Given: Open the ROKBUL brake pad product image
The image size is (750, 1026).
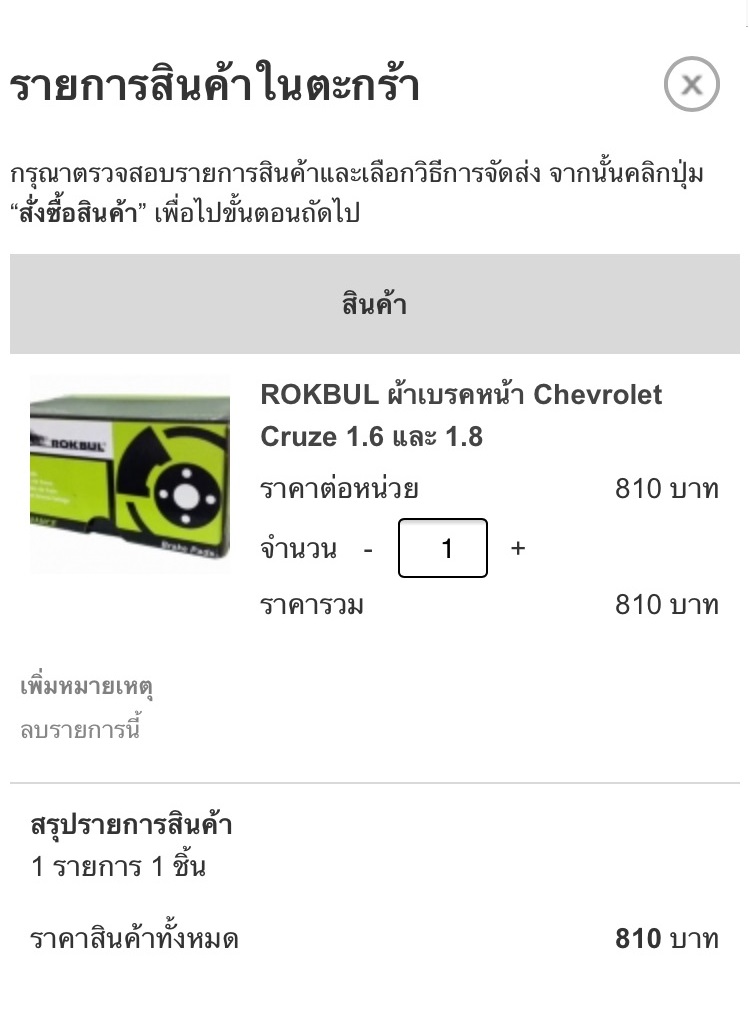Looking at the screenshot, I should [130, 474].
